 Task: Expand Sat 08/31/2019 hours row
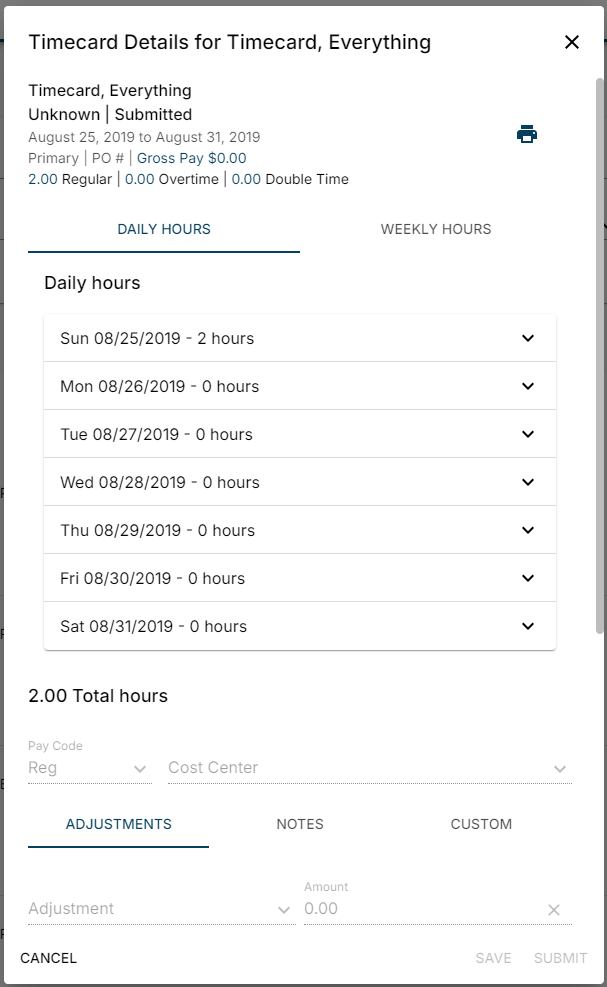[529, 626]
